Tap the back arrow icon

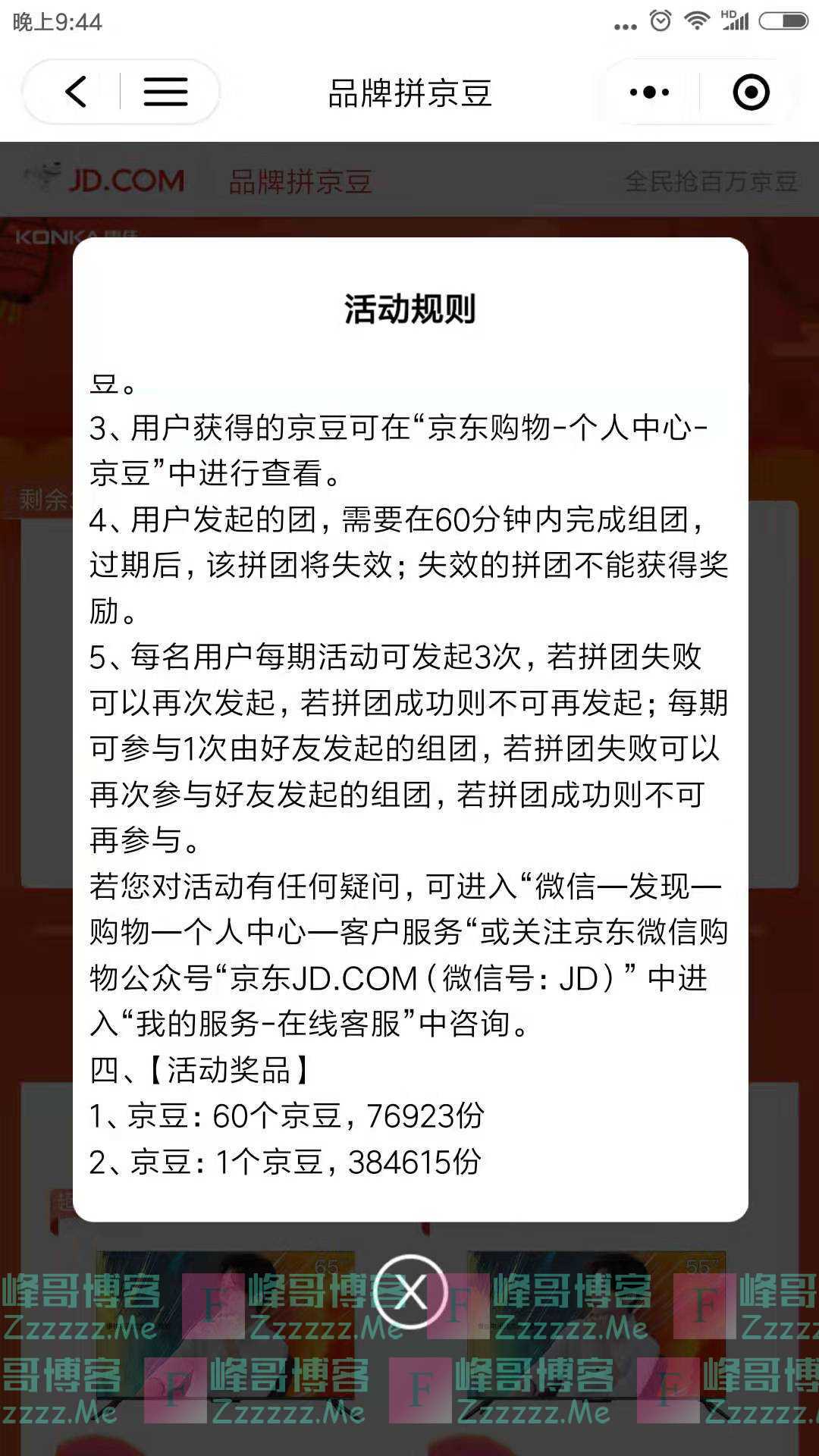pos(74,91)
